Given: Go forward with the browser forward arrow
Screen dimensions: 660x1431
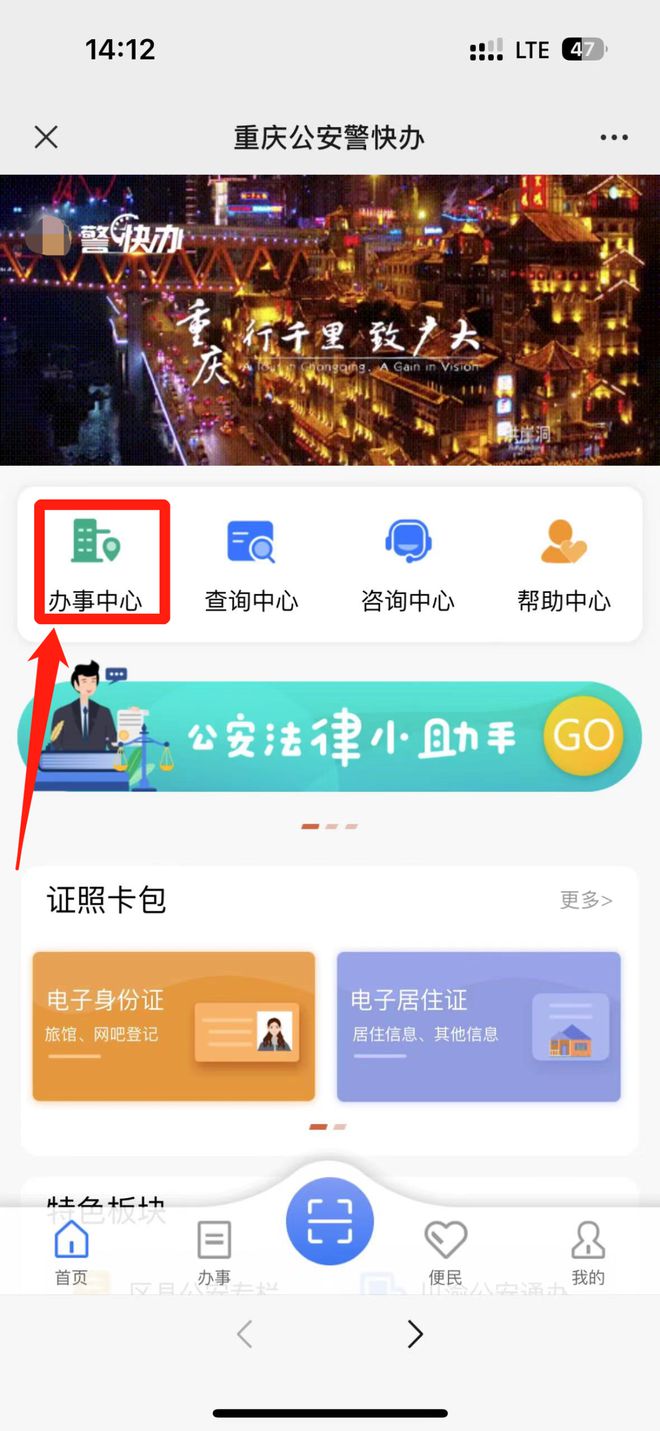Looking at the screenshot, I should point(415,1333).
